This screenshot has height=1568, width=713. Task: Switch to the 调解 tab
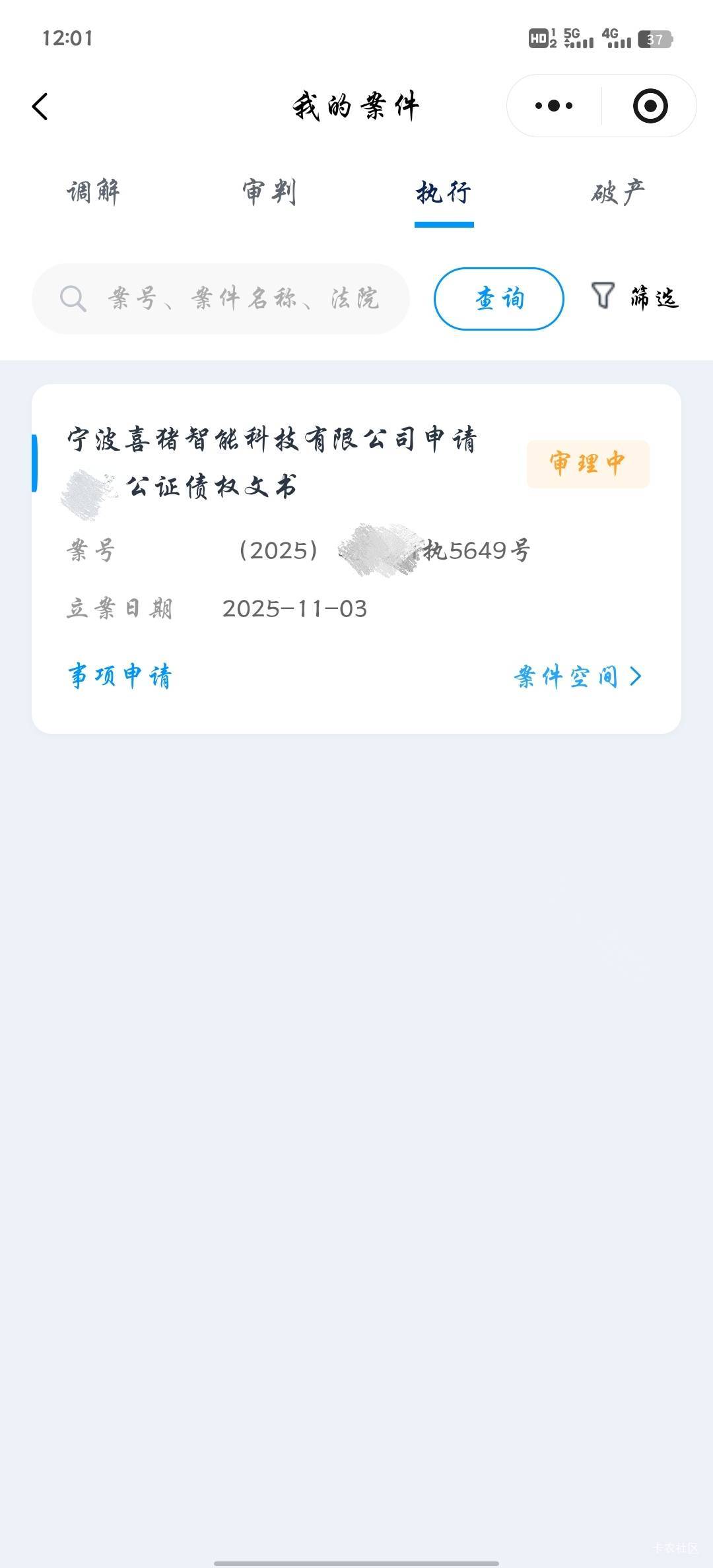[x=93, y=193]
